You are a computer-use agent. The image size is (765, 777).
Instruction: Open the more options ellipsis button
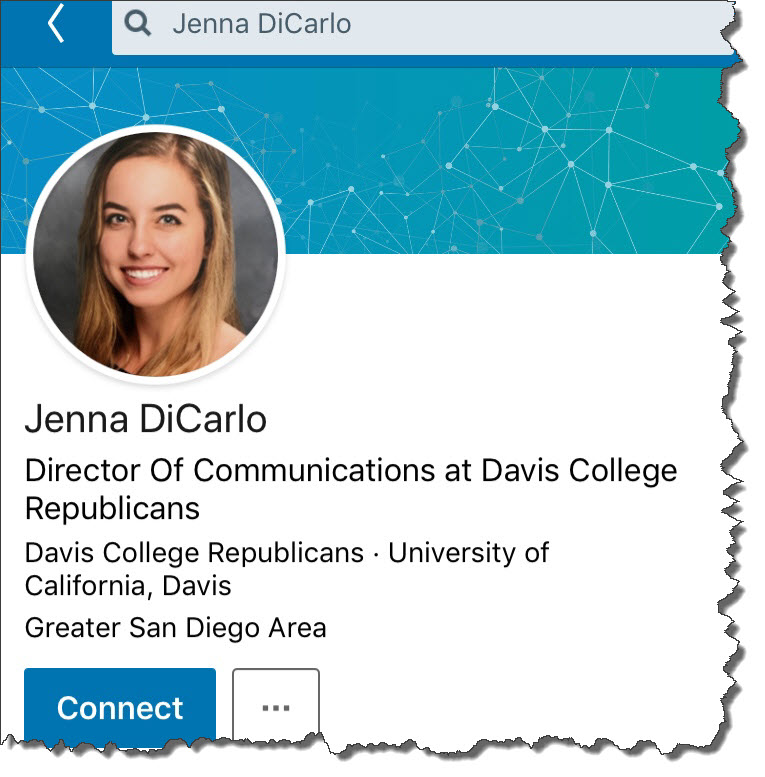coord(276,707)
